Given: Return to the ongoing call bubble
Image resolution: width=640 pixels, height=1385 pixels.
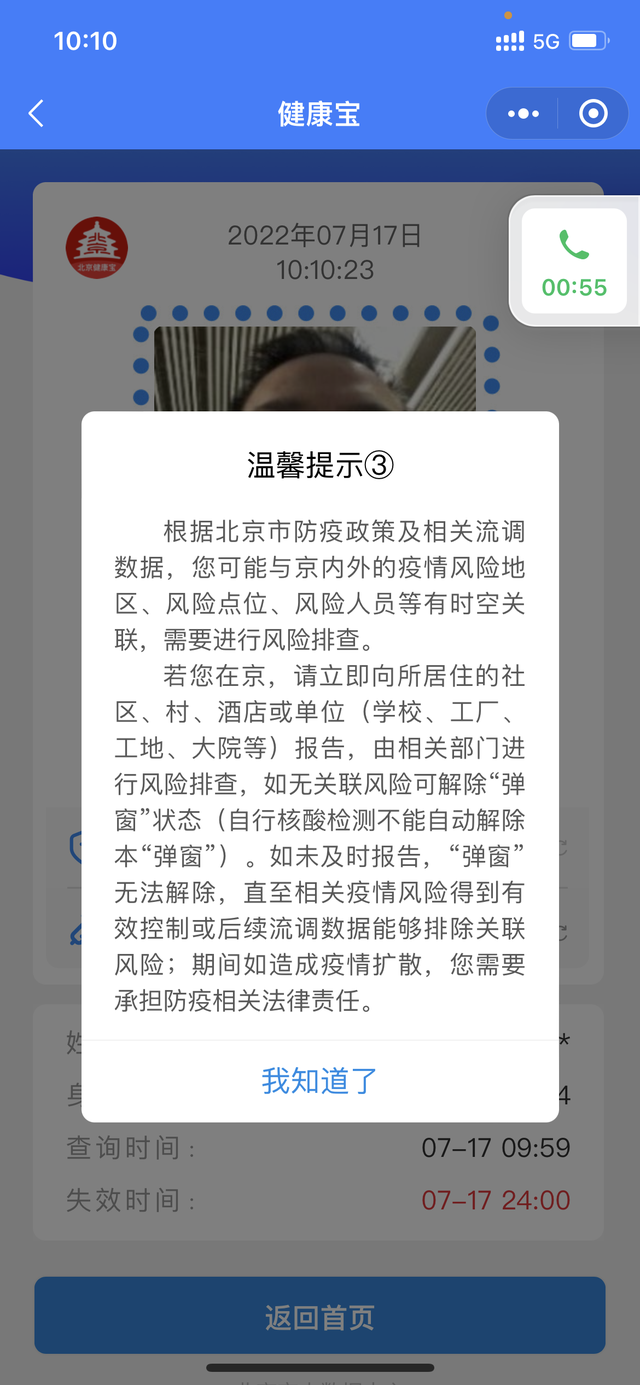Looking at the screenshot, I should pos(574,262).
